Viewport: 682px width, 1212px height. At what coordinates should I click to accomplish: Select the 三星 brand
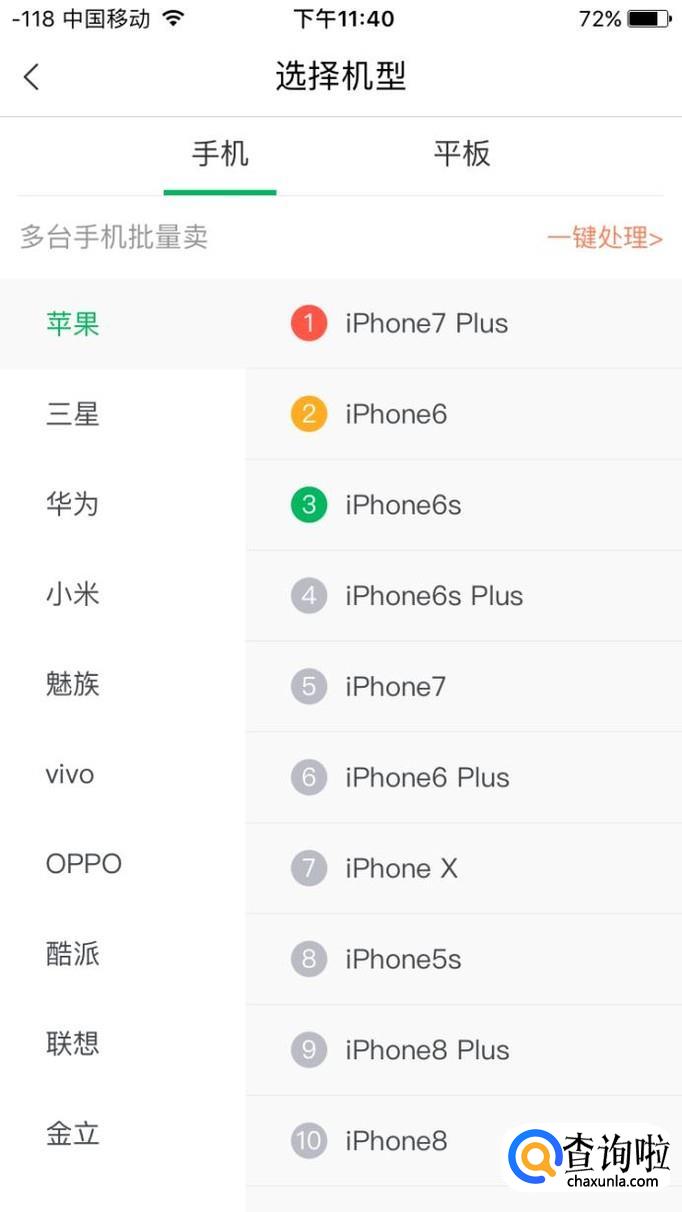pos(73,414)
